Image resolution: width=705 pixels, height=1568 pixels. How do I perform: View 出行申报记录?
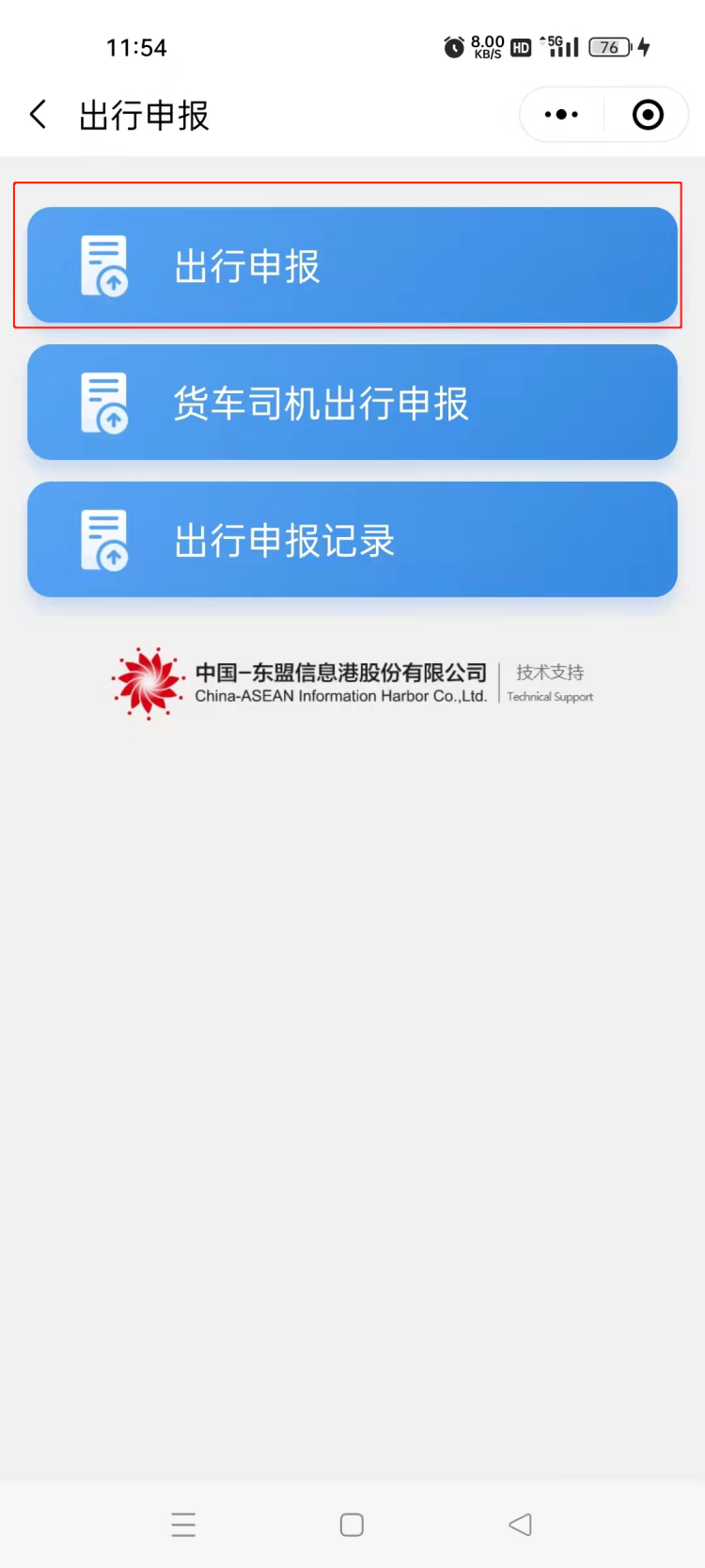[352, 540]
